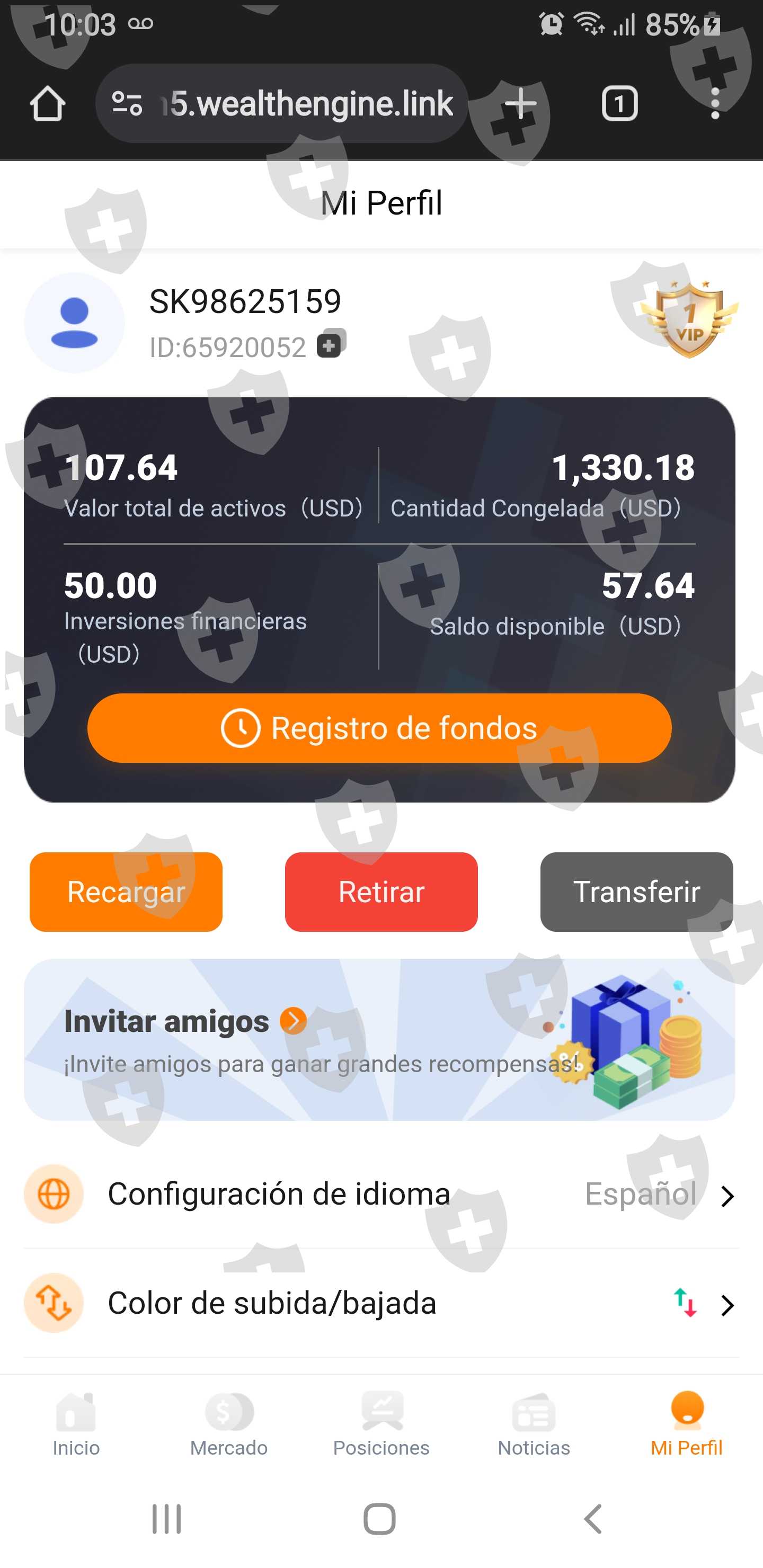Image resolution: width=763 pixels, height=1568 pixels.
Task: Show the open tabs switcher
Action: tap(619, 103)
